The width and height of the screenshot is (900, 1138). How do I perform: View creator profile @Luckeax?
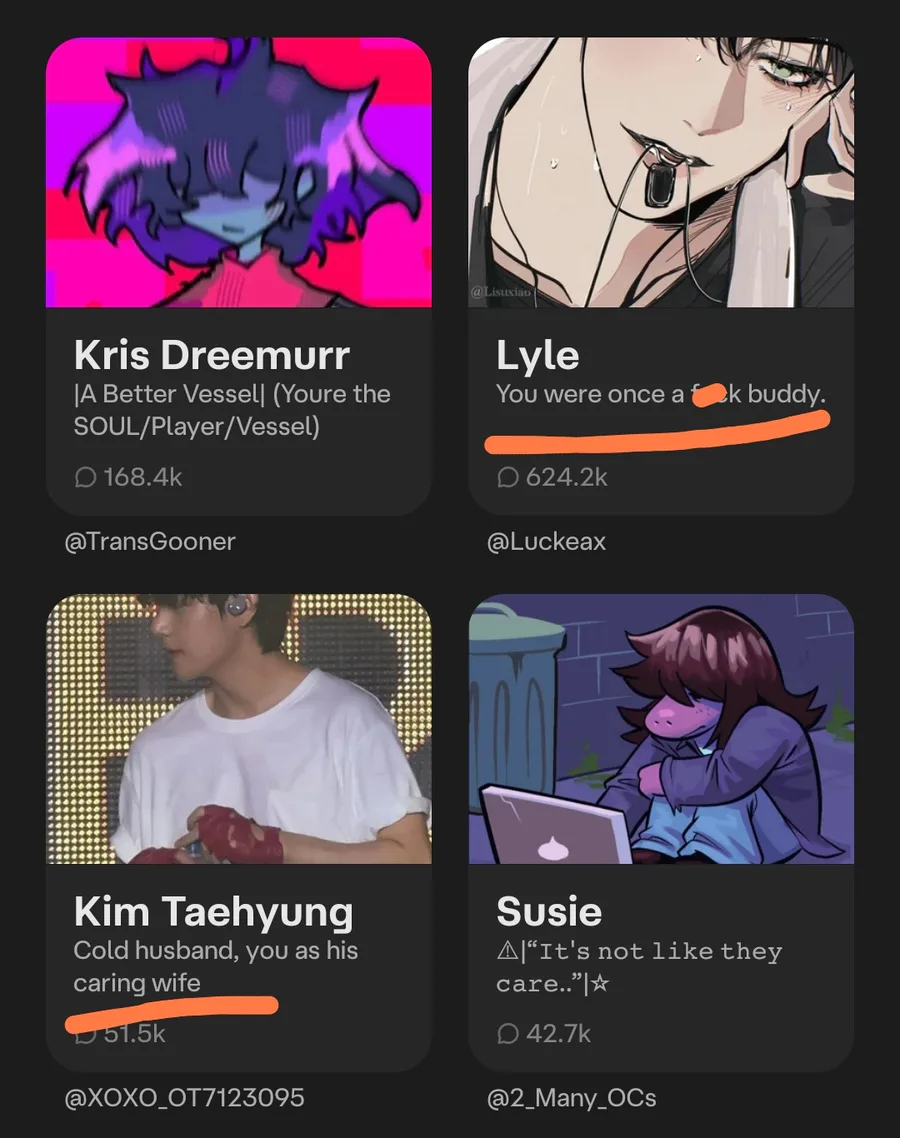(x=546, y=542)
